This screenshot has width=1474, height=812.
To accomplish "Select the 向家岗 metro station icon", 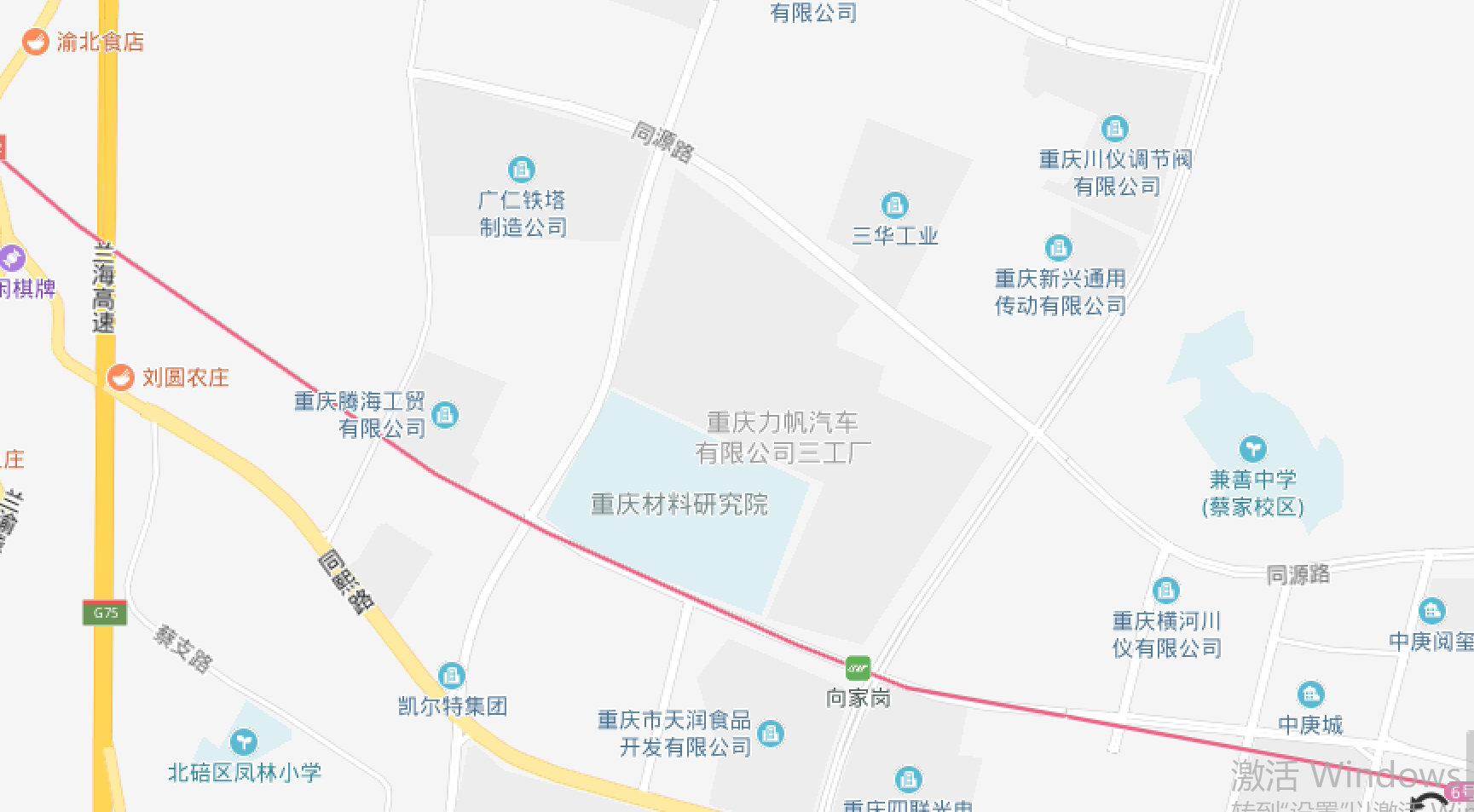I will coord(858,668).
